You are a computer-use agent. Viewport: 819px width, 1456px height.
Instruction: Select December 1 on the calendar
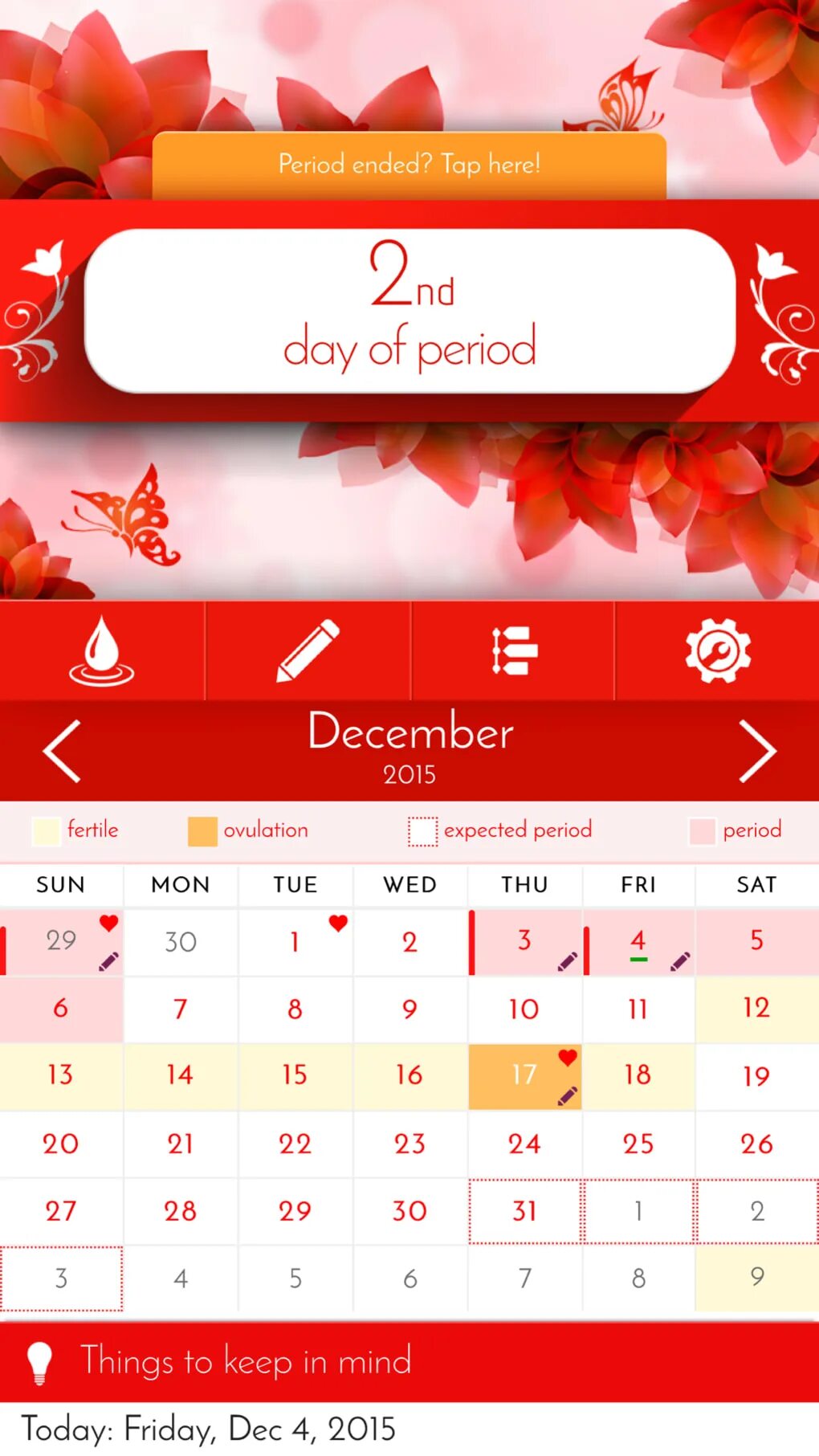295,941
